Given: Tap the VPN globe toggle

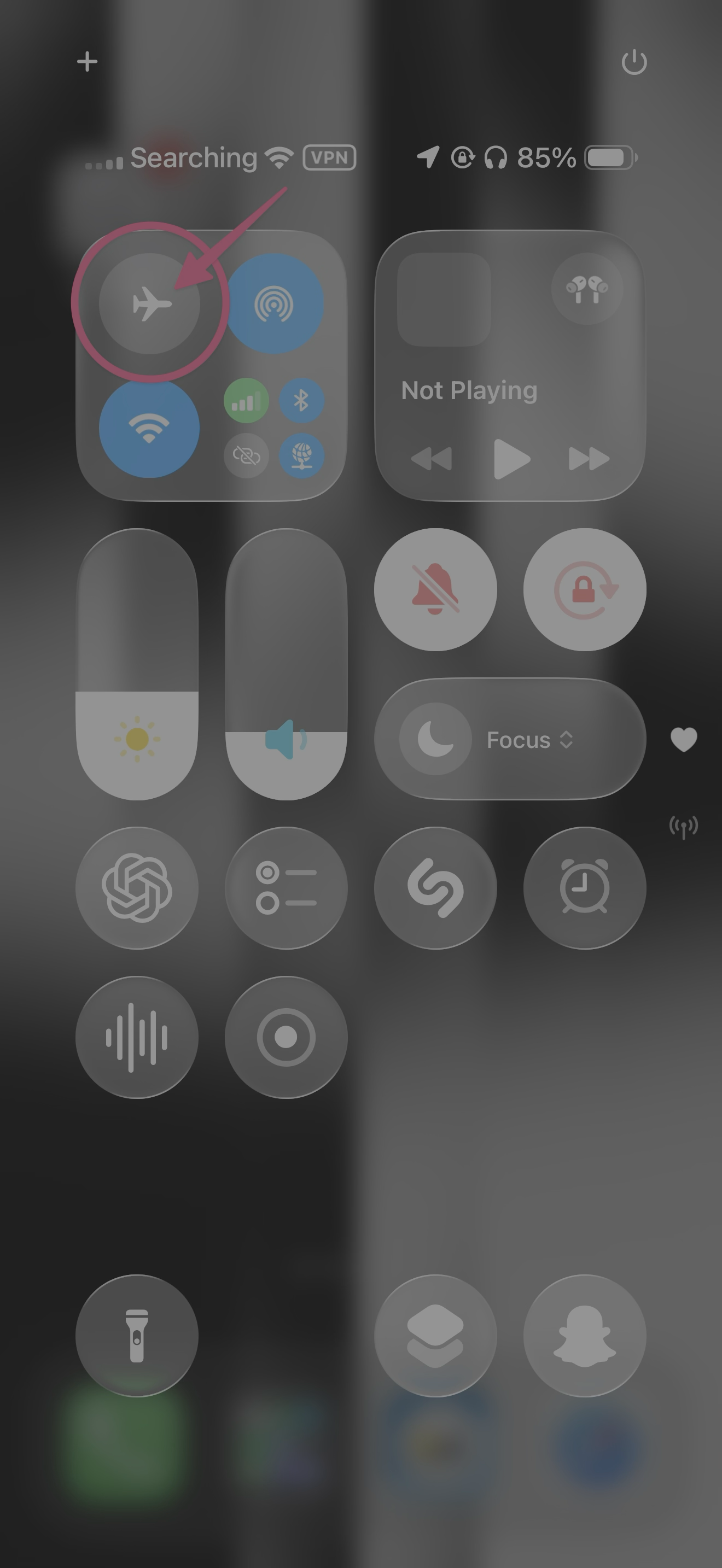Looking at the screenshot, I should click(x=301, y=455).
